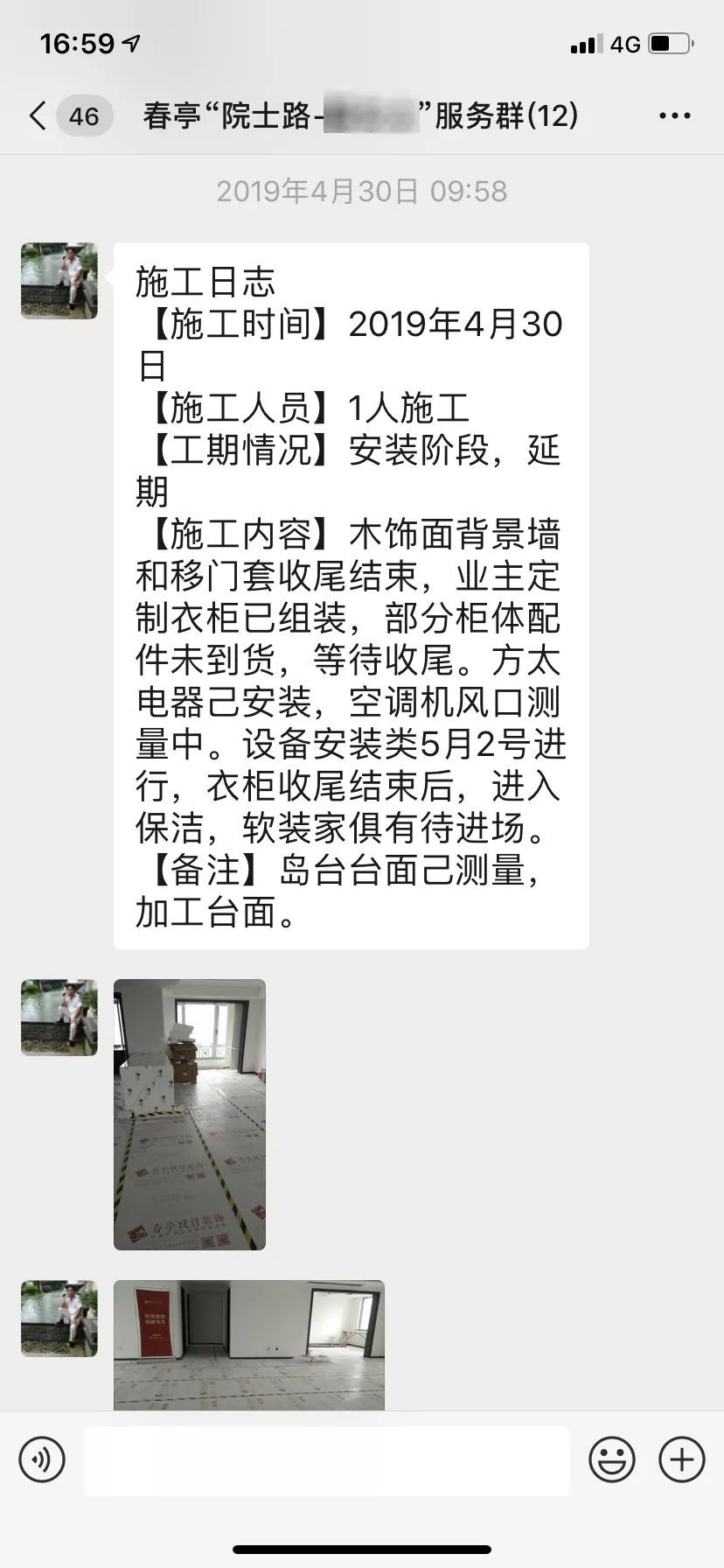
Task: Open the group name title bar
Action: (x=359, y=114)
